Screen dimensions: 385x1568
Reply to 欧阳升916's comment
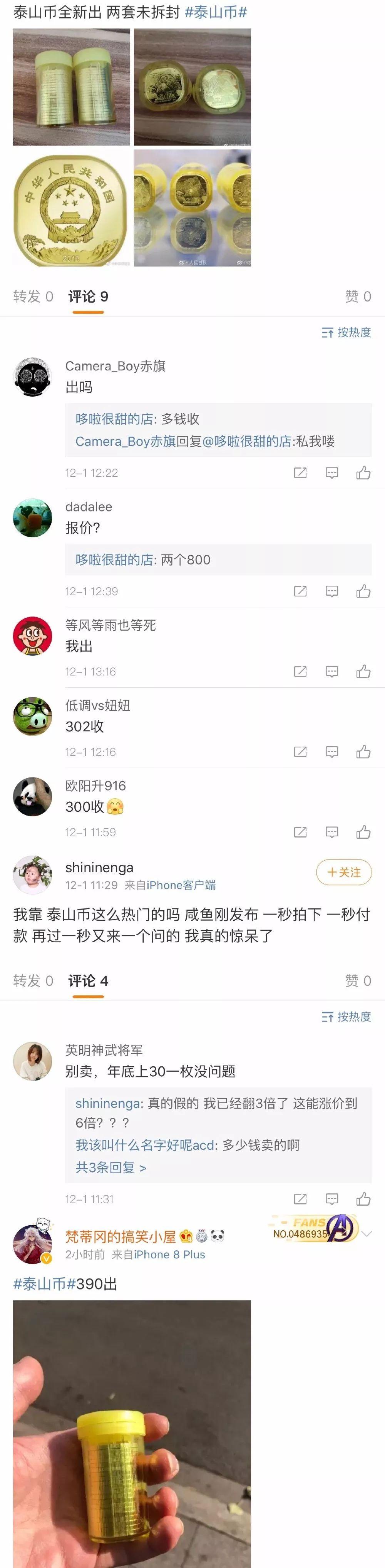331,832
